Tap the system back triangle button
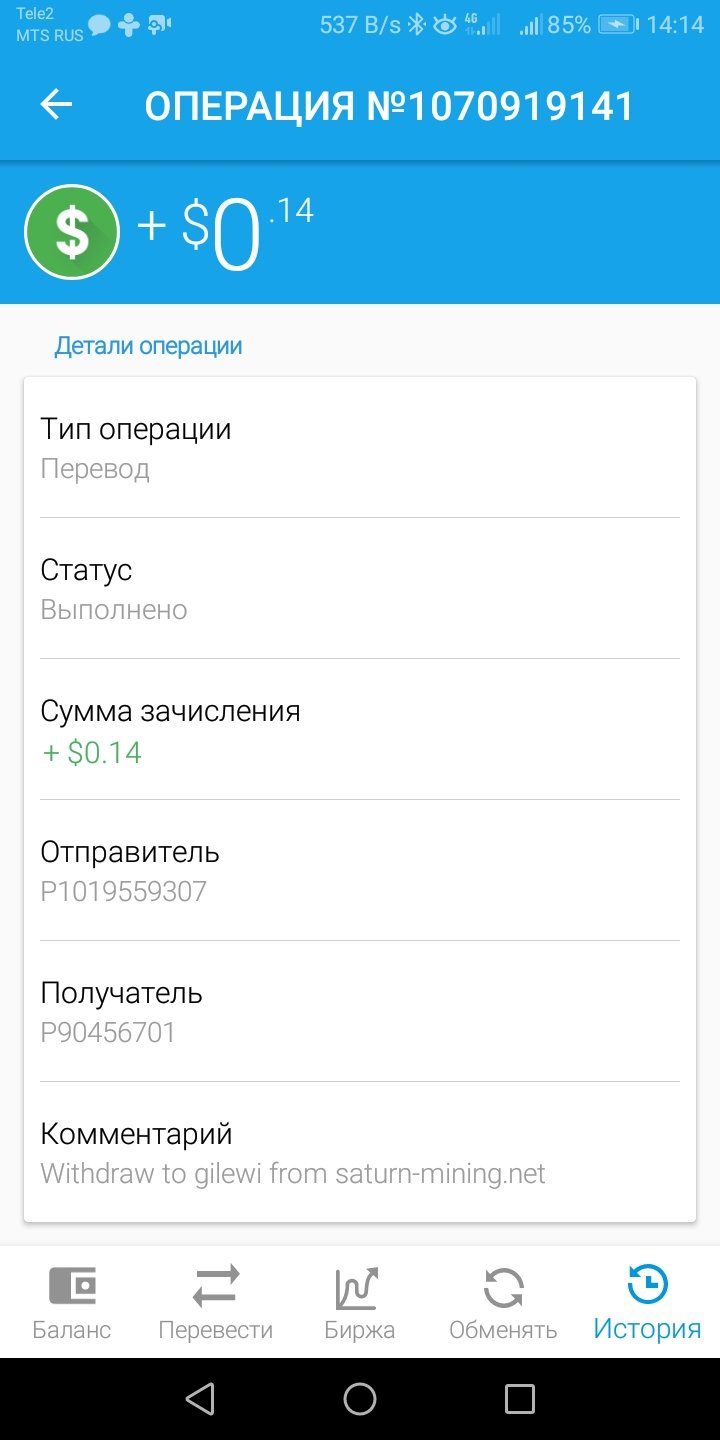Screen dimensions: 720x1440 200,1399
